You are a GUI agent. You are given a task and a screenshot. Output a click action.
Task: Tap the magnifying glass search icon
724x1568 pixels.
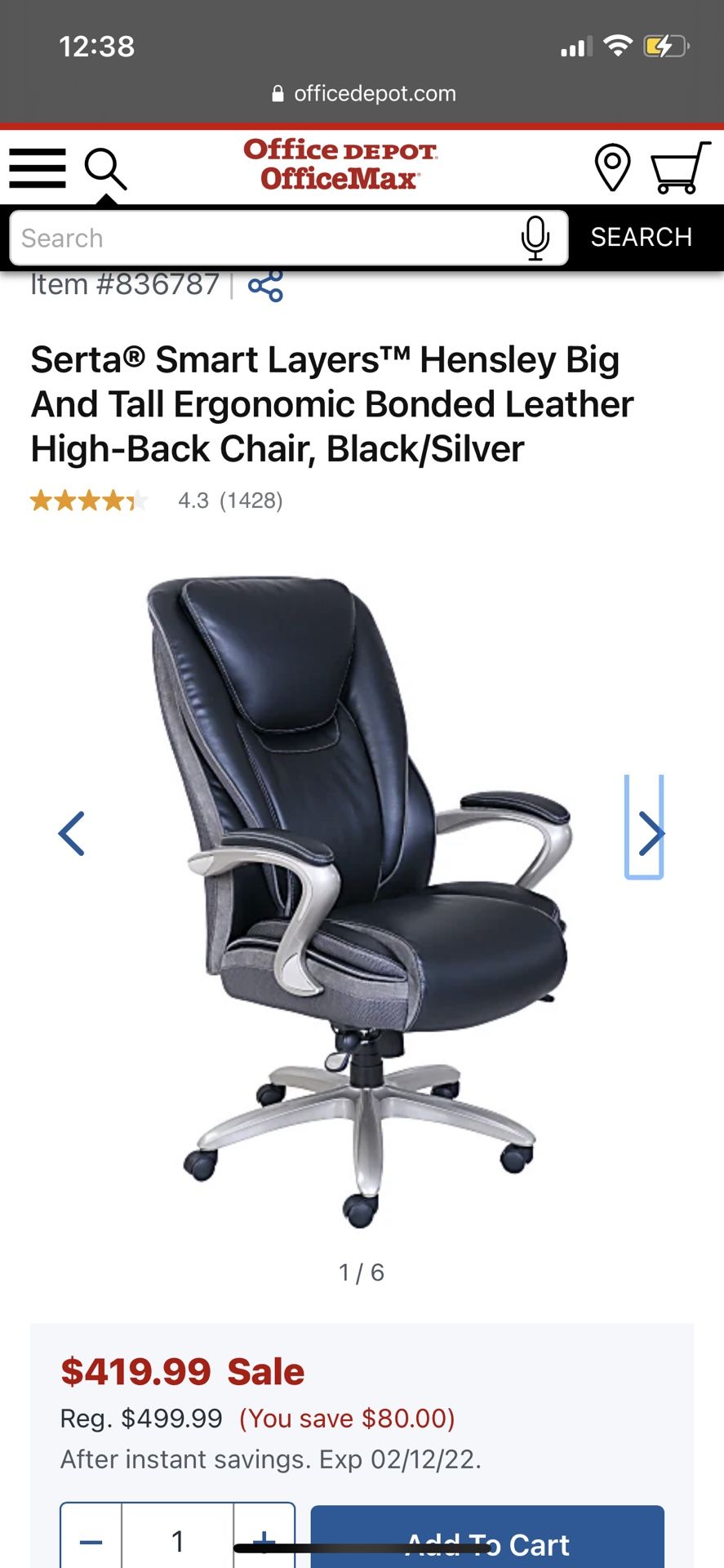click(105, 169)
